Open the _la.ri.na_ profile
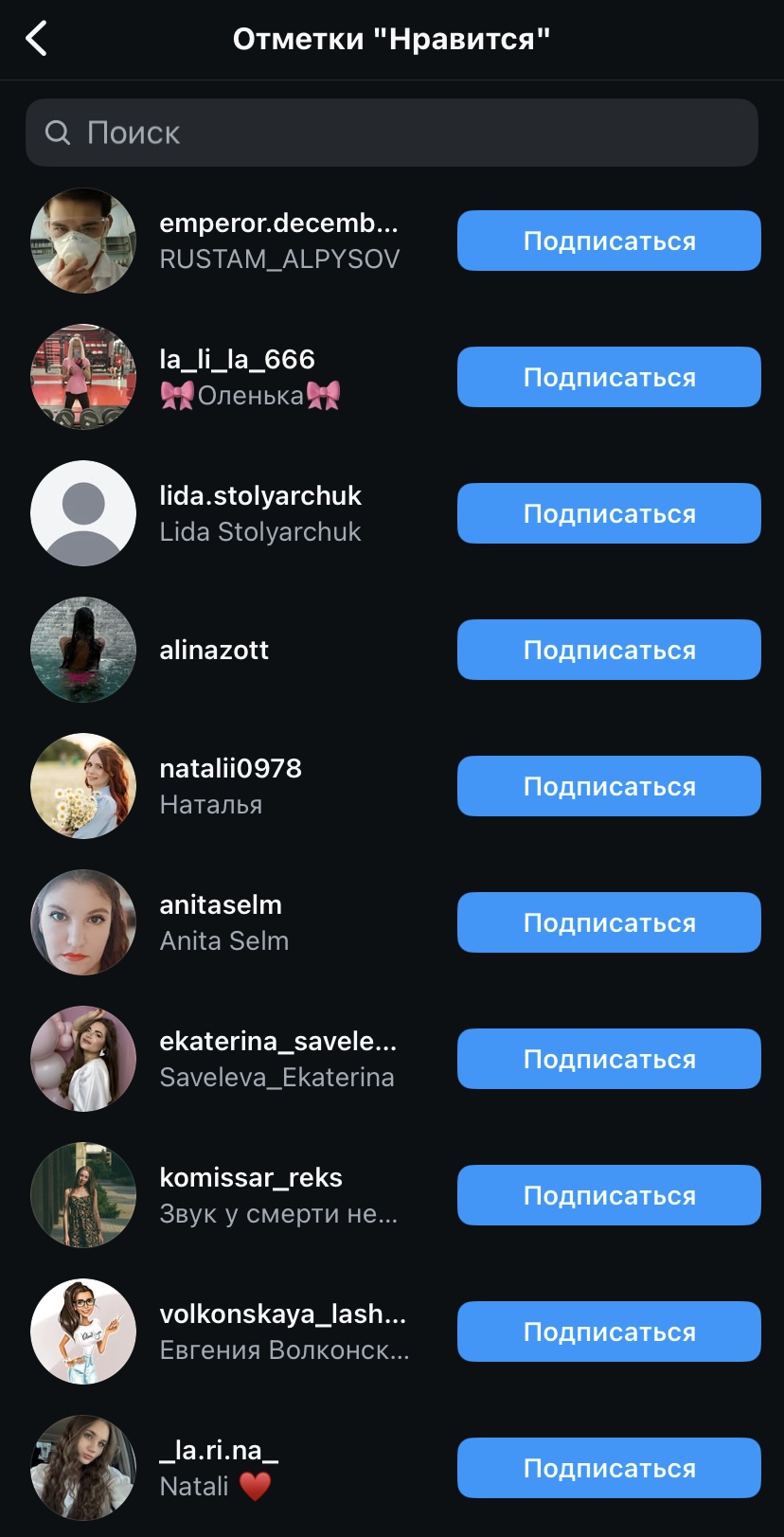The height and width of the screenshot is (1537, 784). [x=219, y=1451]
